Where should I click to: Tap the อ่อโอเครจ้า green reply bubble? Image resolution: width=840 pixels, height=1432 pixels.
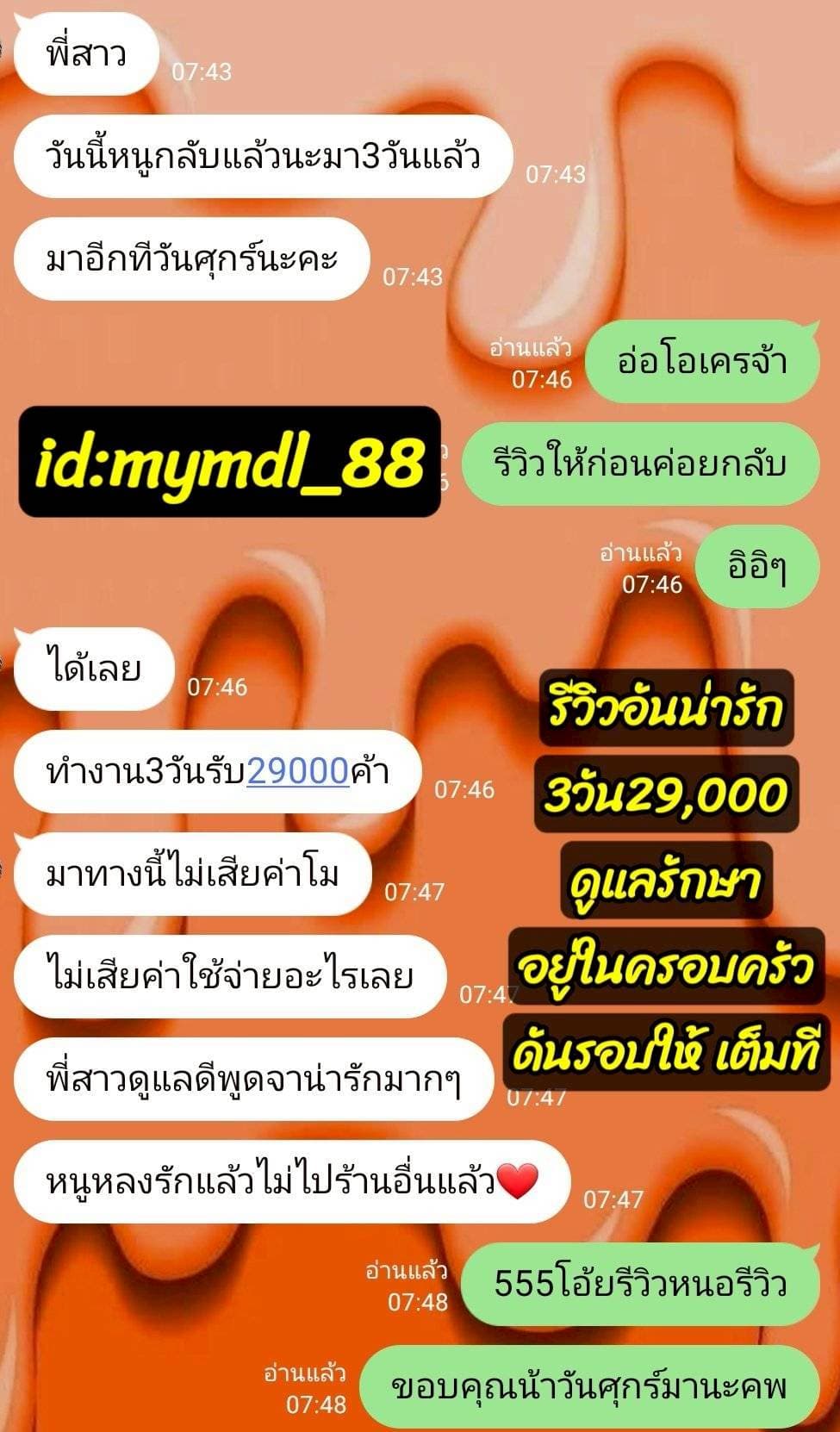(706, 362)
